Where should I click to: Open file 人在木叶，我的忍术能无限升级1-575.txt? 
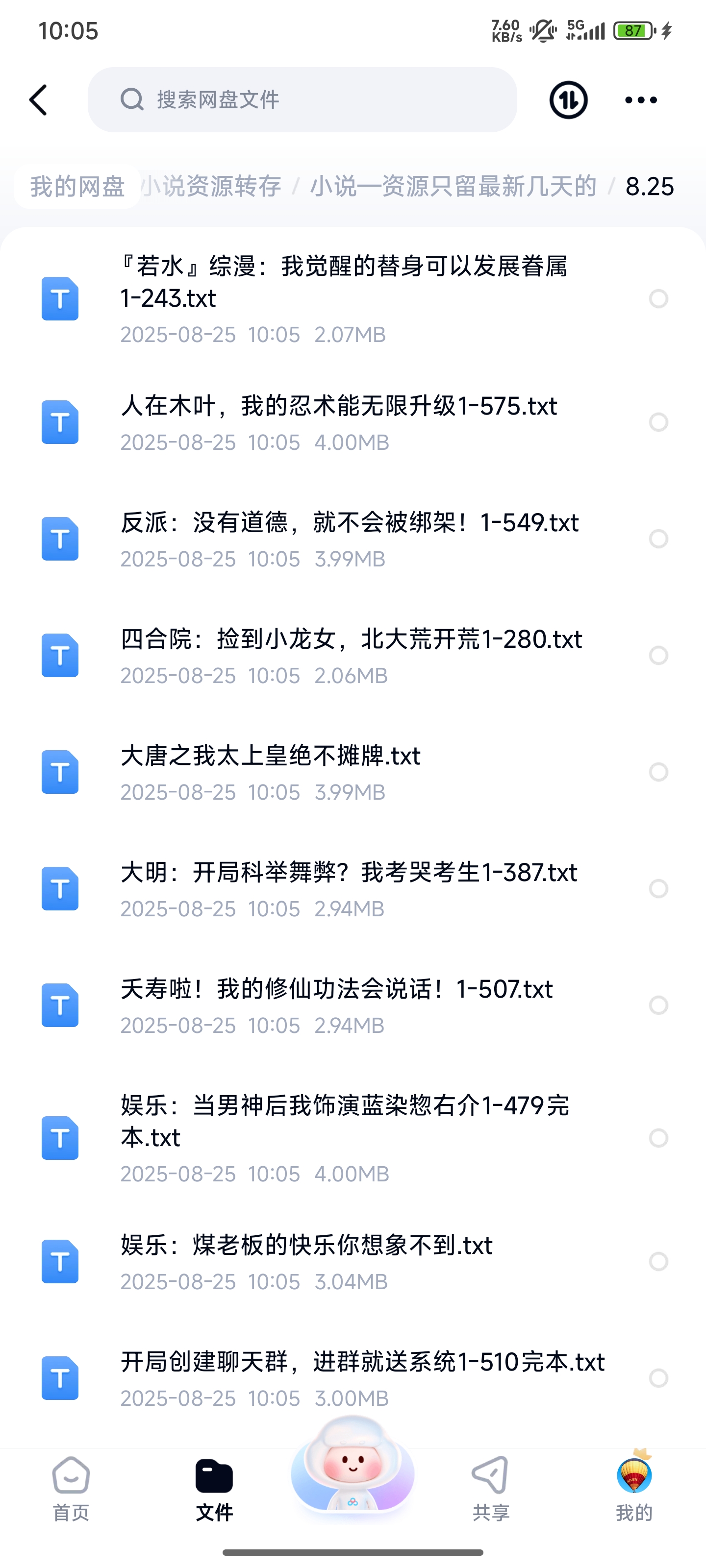tap(339, 422)
